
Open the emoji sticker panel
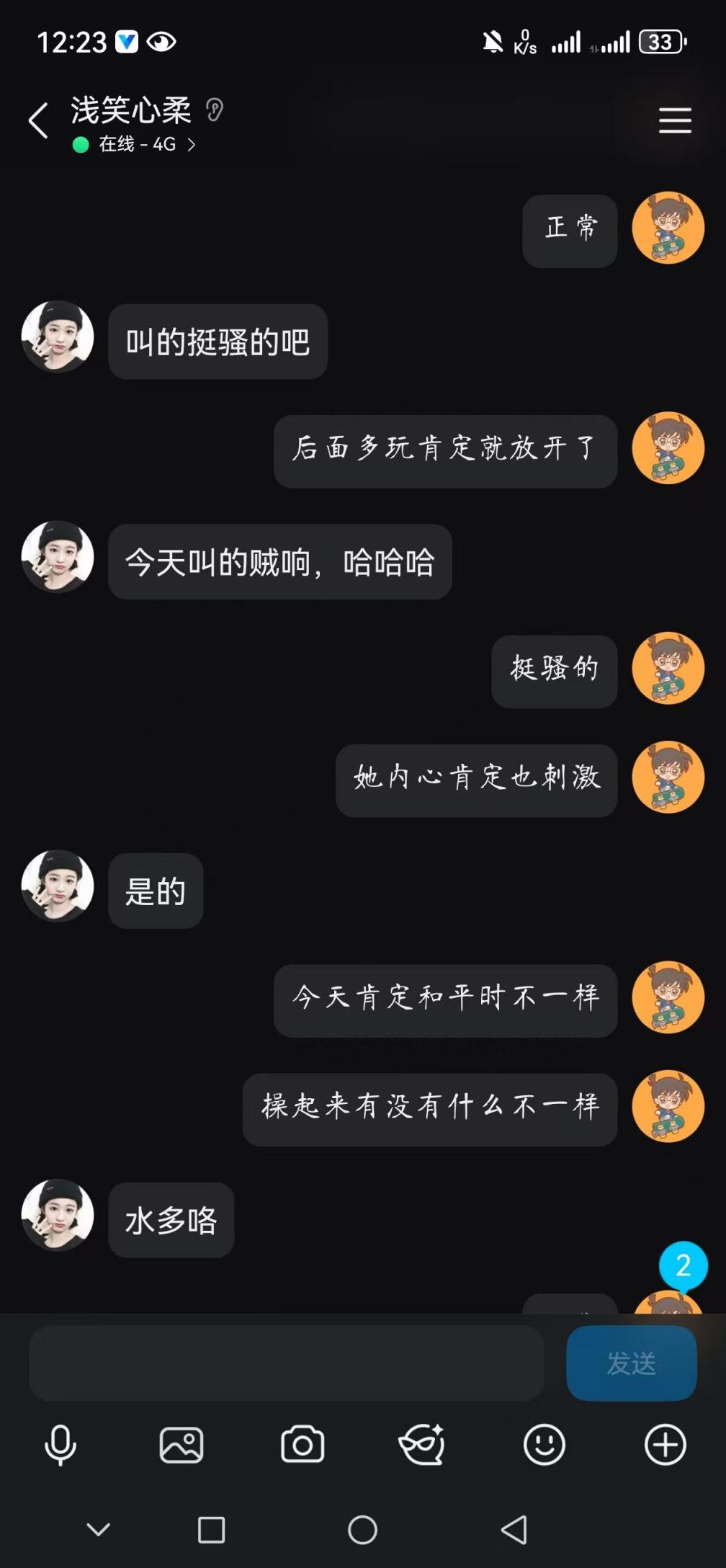pyautogui.click(x=544, y=1445)
